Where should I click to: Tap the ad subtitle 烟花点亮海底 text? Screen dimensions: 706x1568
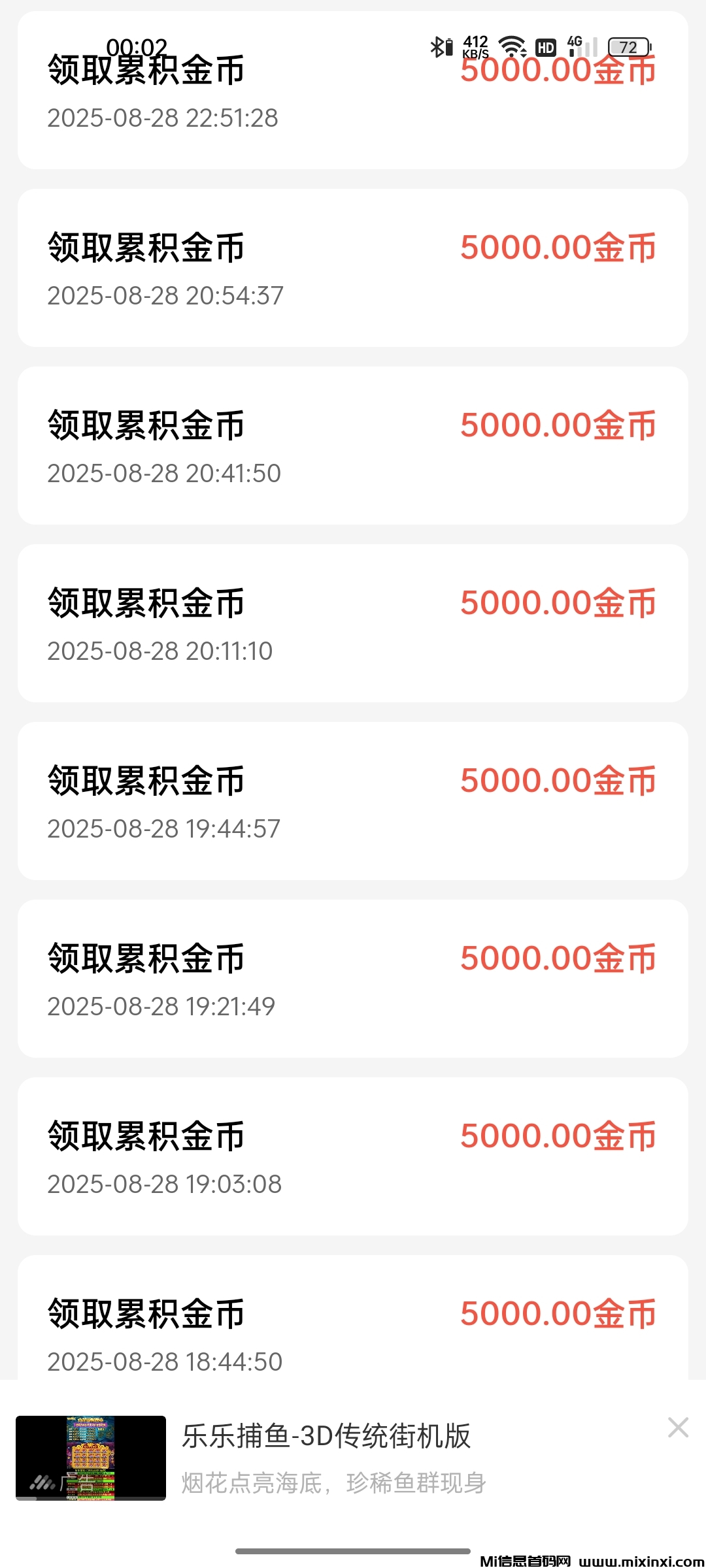[x=333, y=1484]
